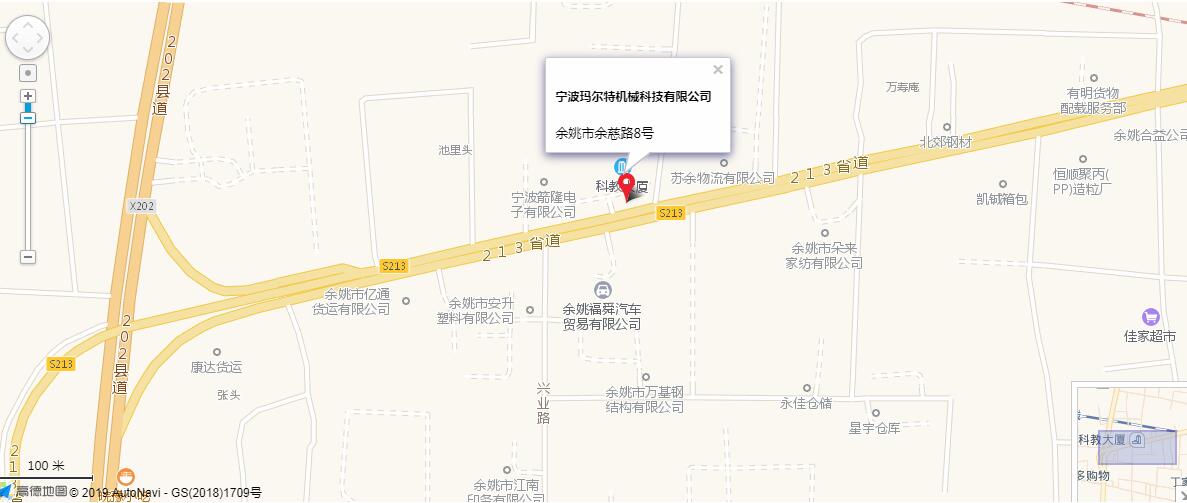Open the 佳家超市 map point
Screen dimensions: 1187x503
(x=1150, y=317)
